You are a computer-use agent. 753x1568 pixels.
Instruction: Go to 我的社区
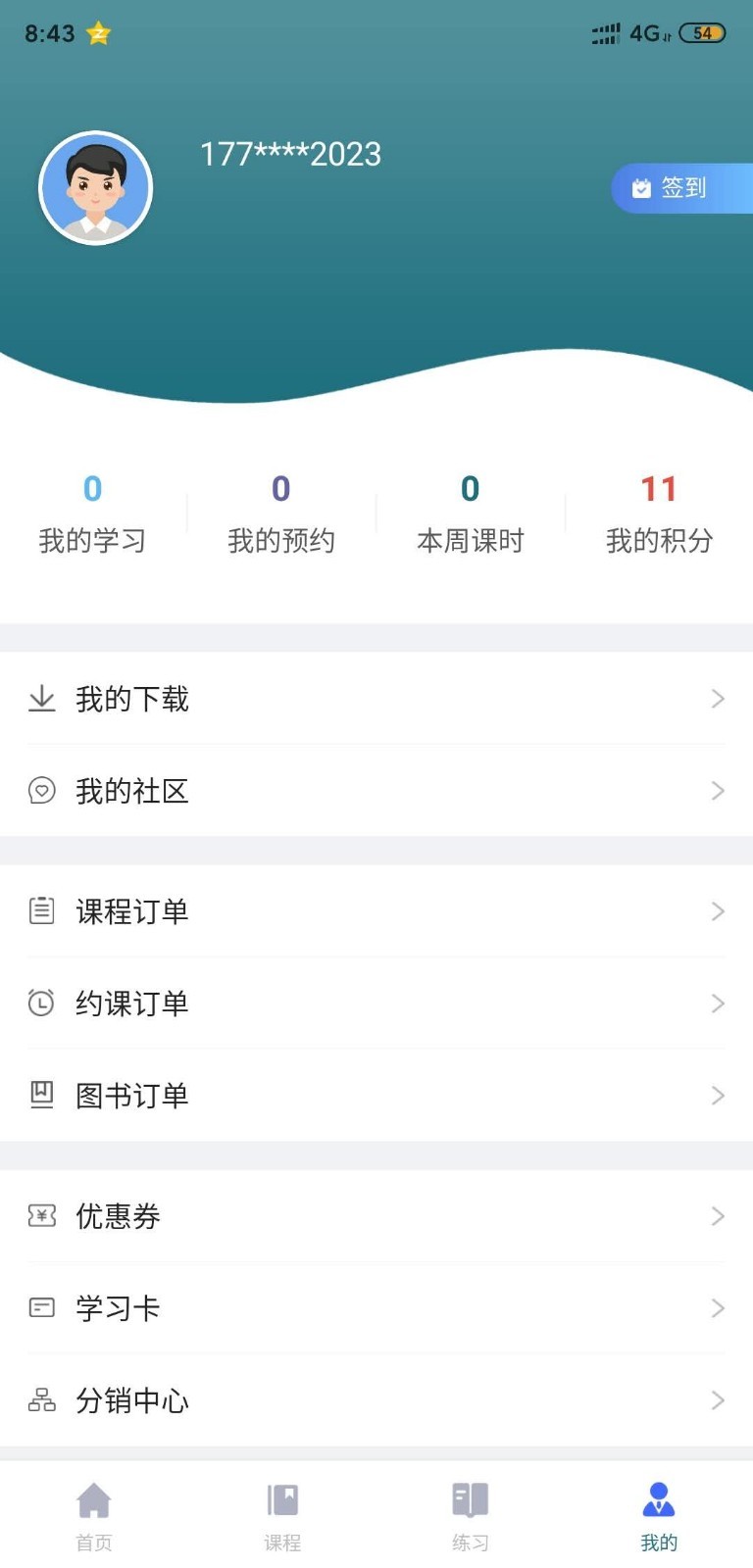click(376, 791)
